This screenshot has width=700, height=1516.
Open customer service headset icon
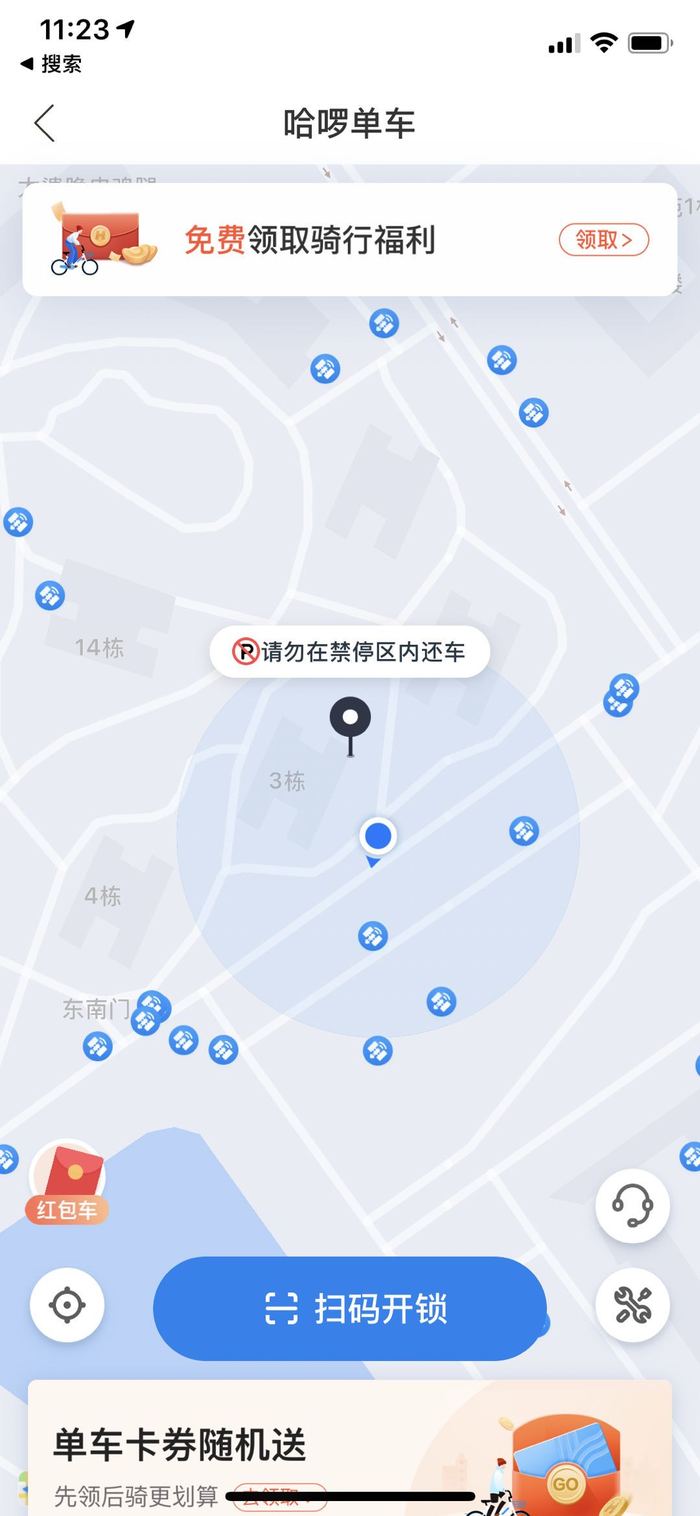[x=632, y=1206]
